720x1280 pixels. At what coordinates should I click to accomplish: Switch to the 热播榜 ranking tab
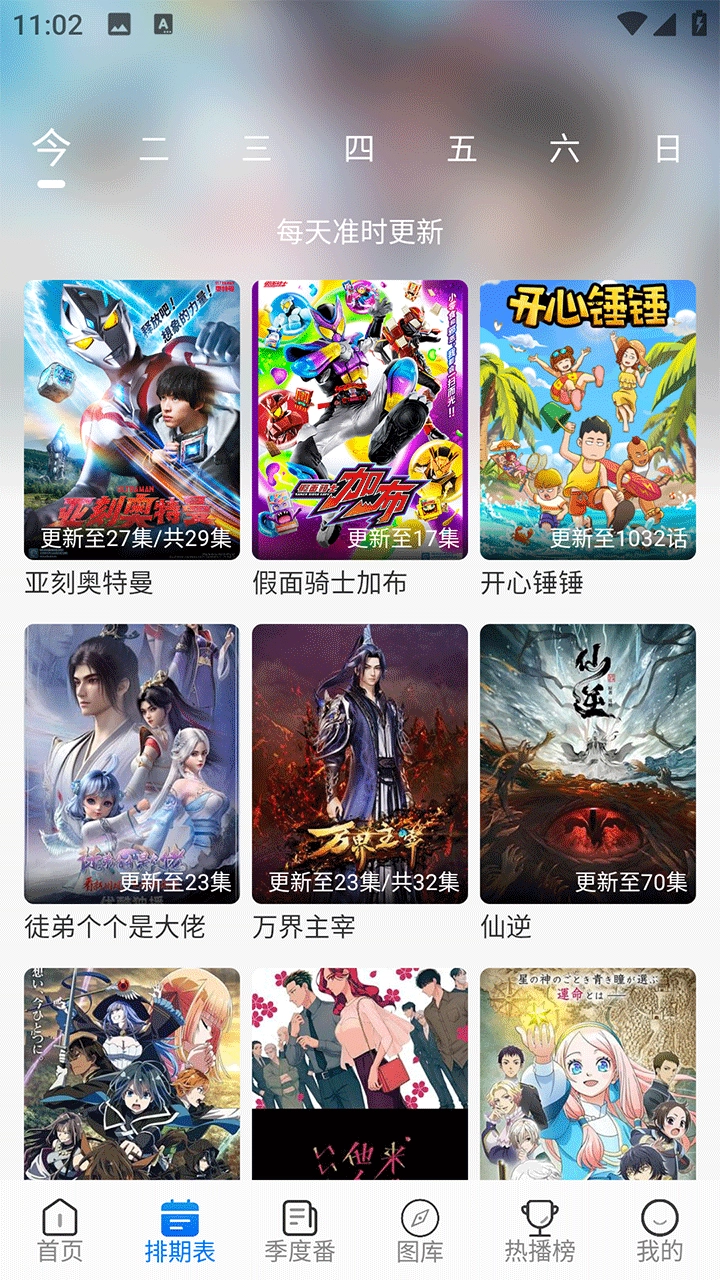[x=540, y=1231]
